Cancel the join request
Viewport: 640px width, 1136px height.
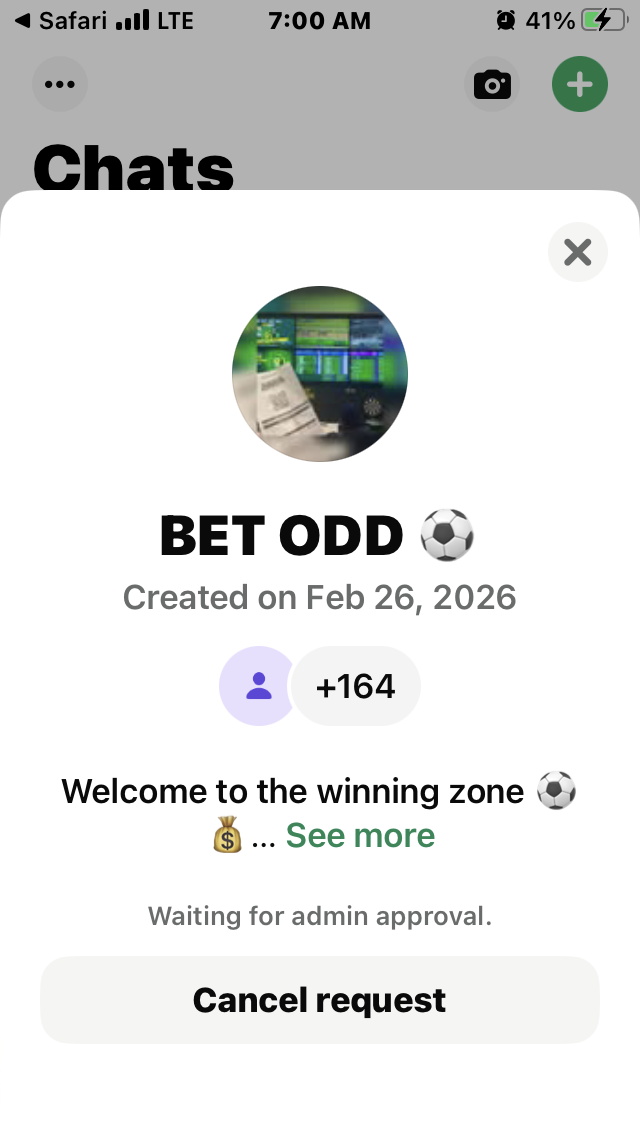point(320,1000)
